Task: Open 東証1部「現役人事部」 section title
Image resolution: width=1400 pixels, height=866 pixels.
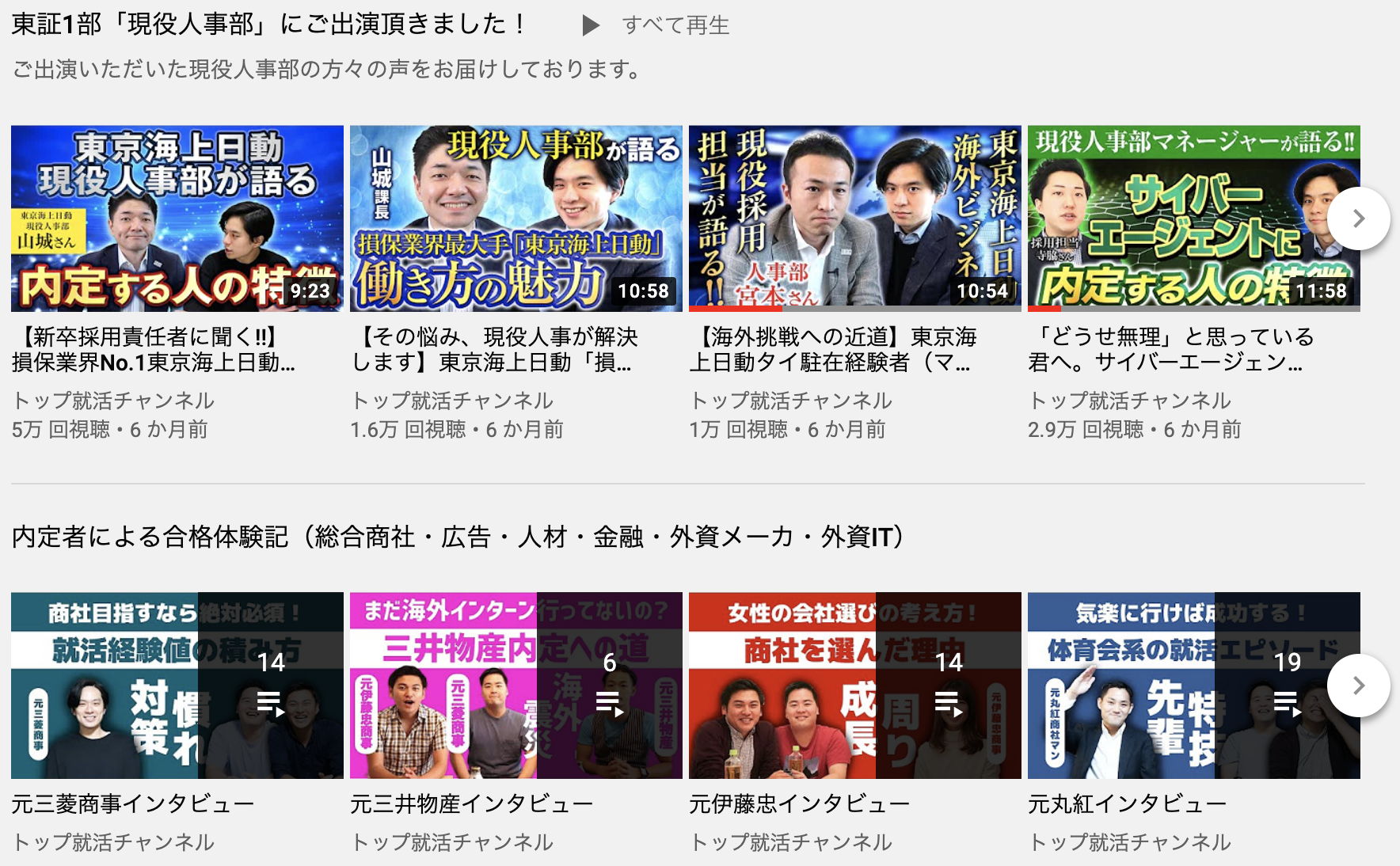Action: pyautogui.click(x=269, y=25)
